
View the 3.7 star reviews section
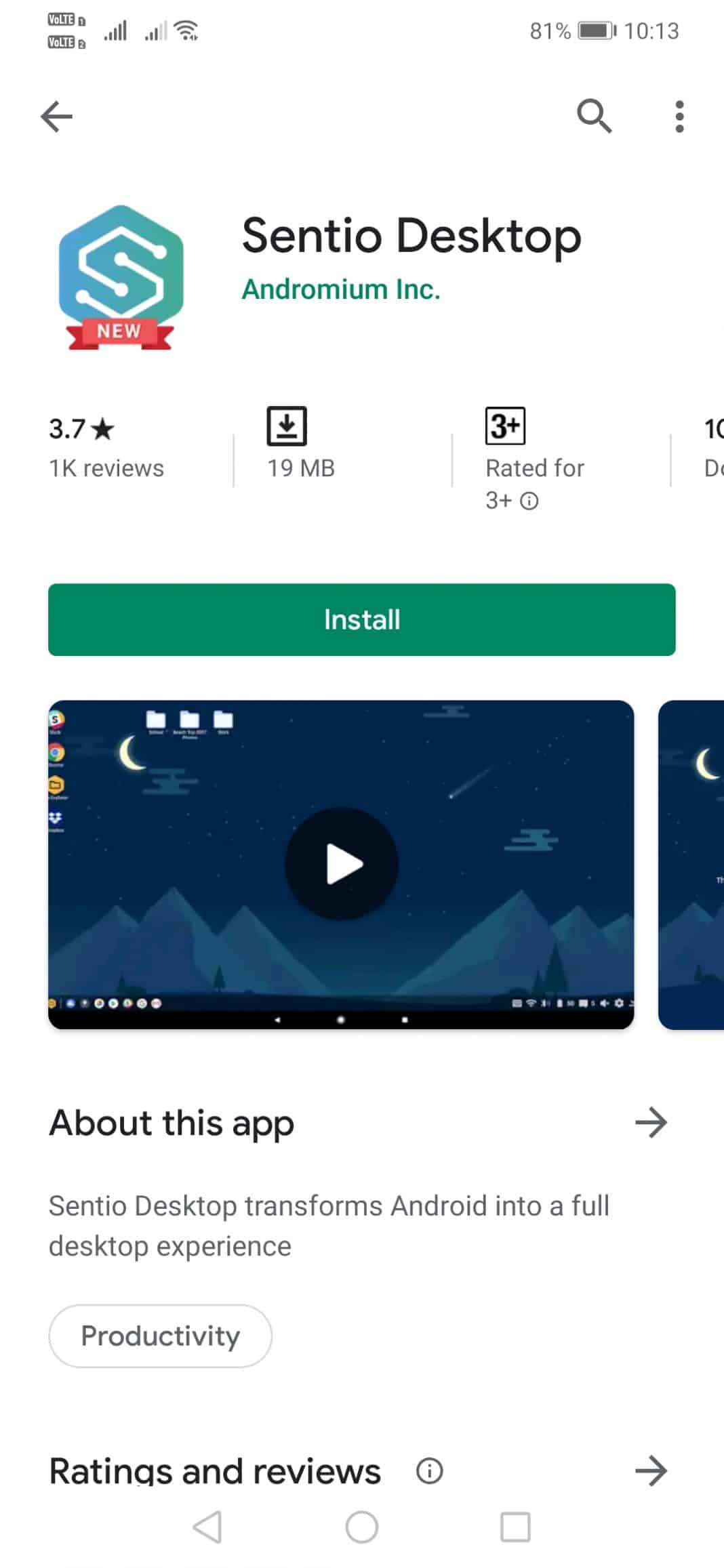[106, 448]
